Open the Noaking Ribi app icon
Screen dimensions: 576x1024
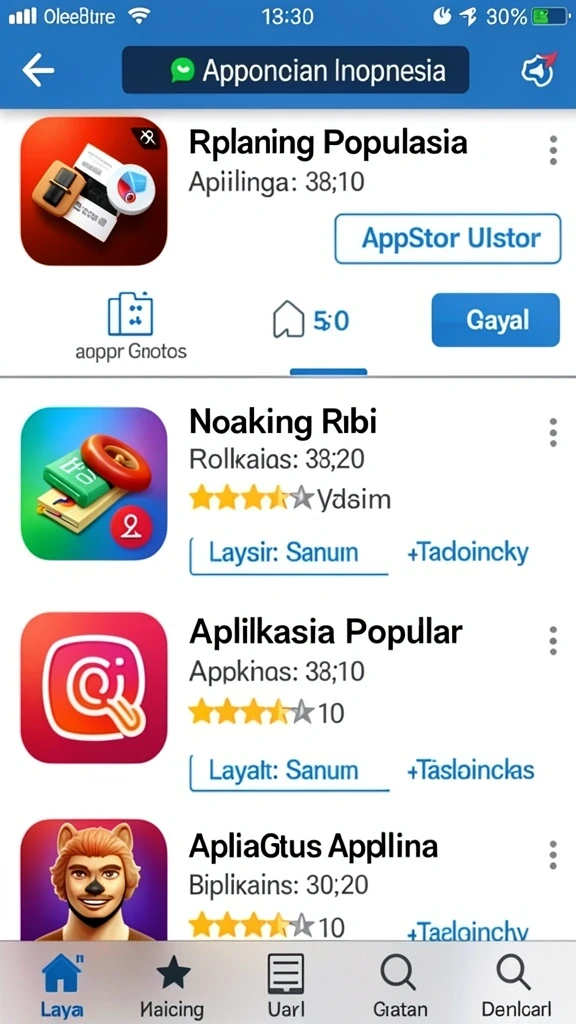(x=94, y=483)
